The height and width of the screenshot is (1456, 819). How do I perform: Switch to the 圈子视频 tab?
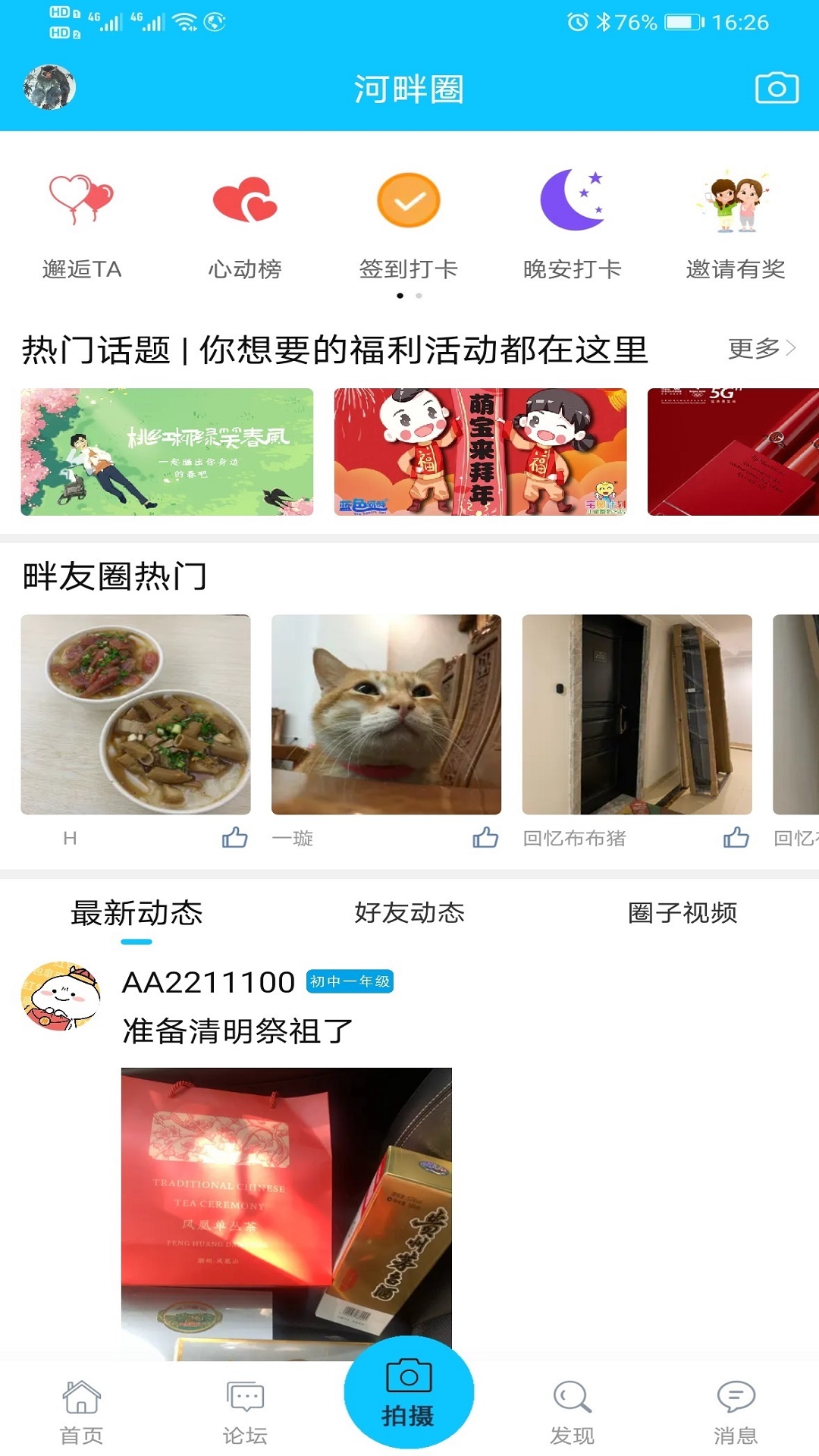[682, 913]
